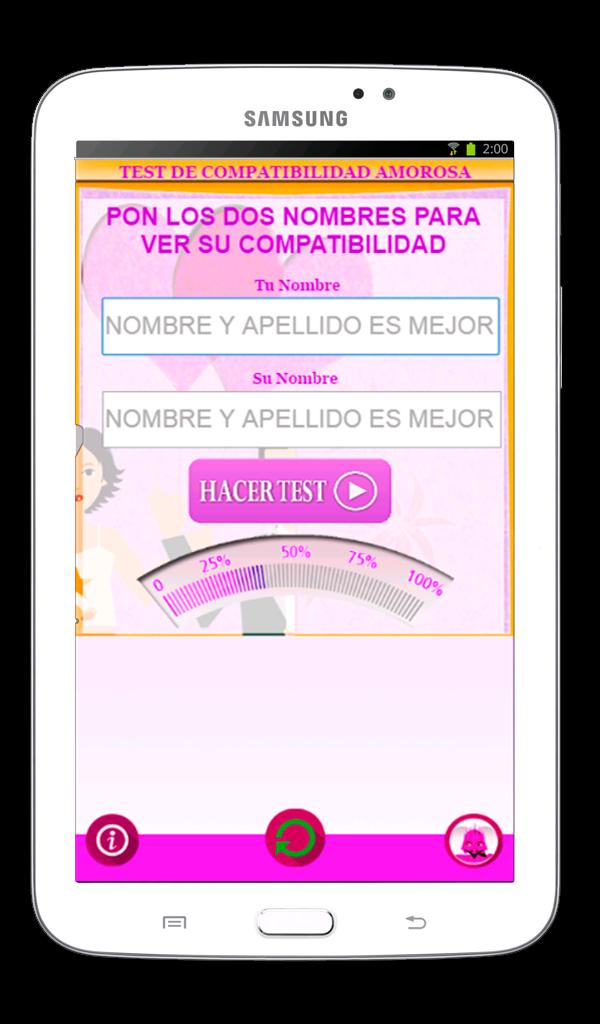The image size is (600, 1024).
Task: Start the compatibility test with HACER TEST
Action: tap(289, 491)
